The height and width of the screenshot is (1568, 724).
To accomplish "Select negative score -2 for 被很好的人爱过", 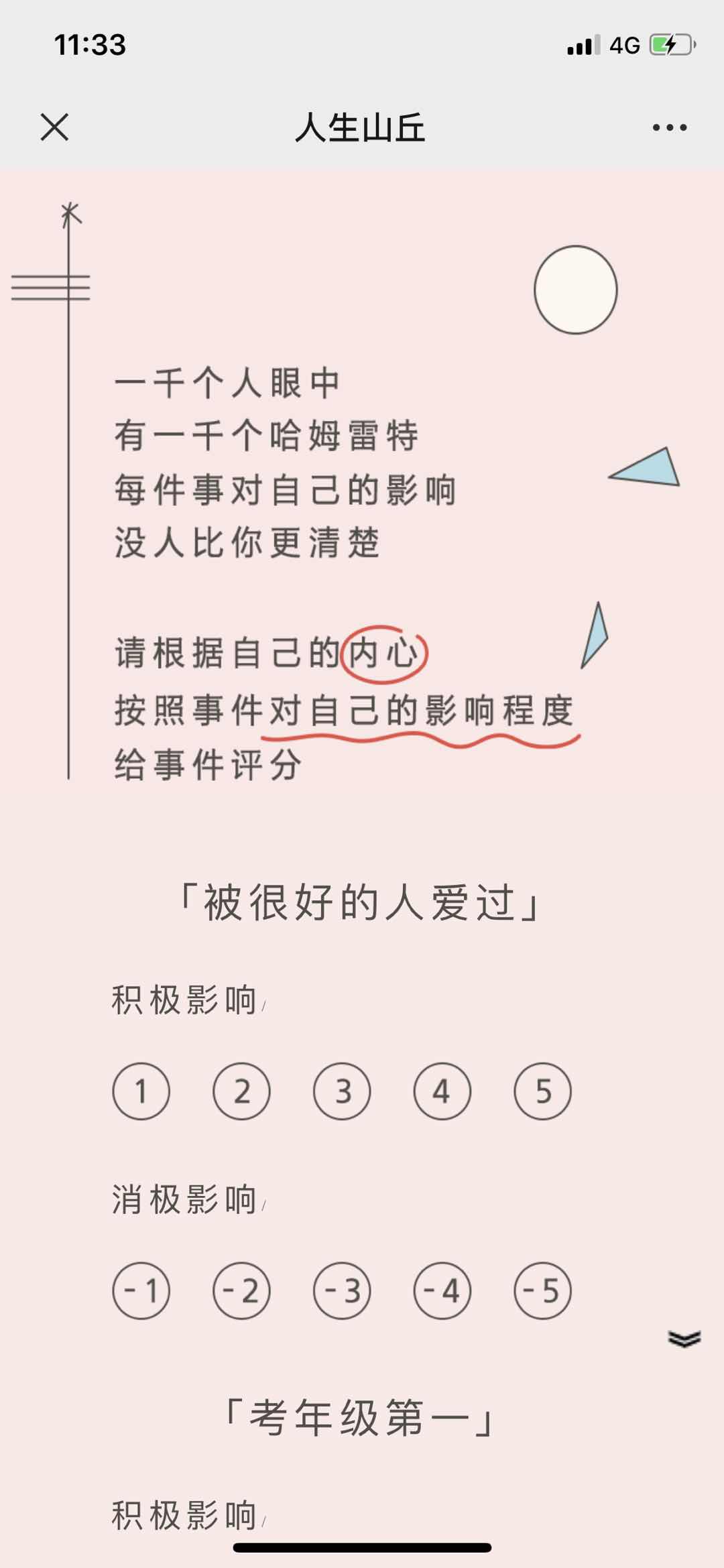I will point(241,1290).
